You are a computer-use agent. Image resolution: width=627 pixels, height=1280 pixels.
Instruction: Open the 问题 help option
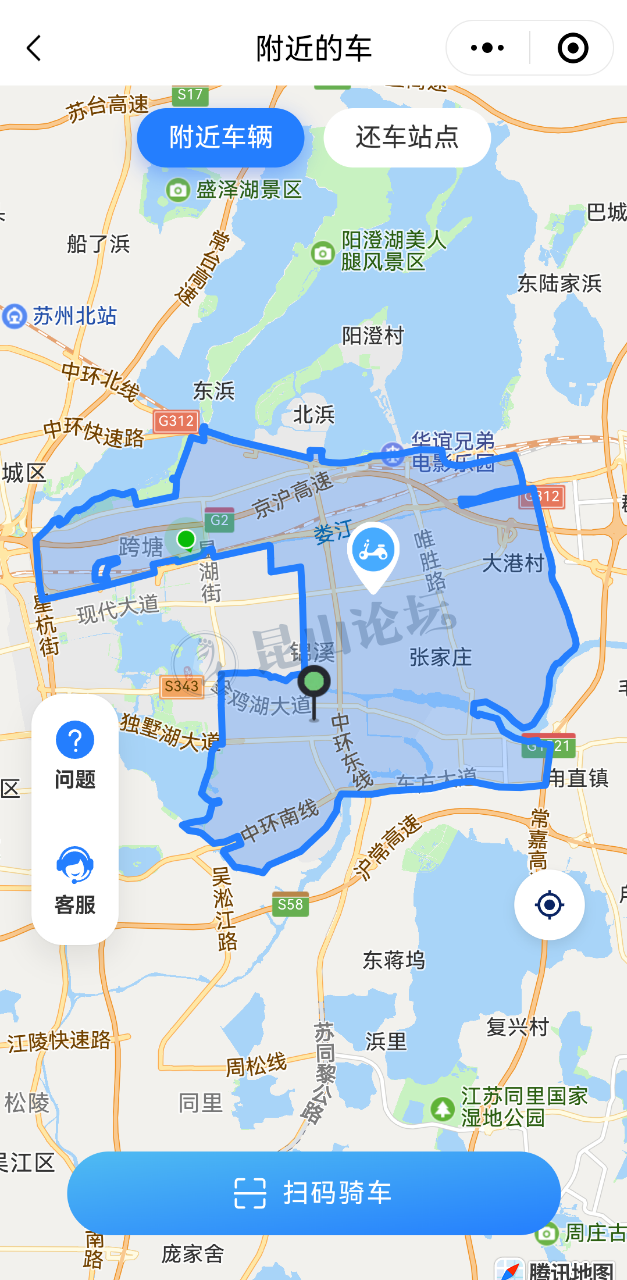point(75,756)
